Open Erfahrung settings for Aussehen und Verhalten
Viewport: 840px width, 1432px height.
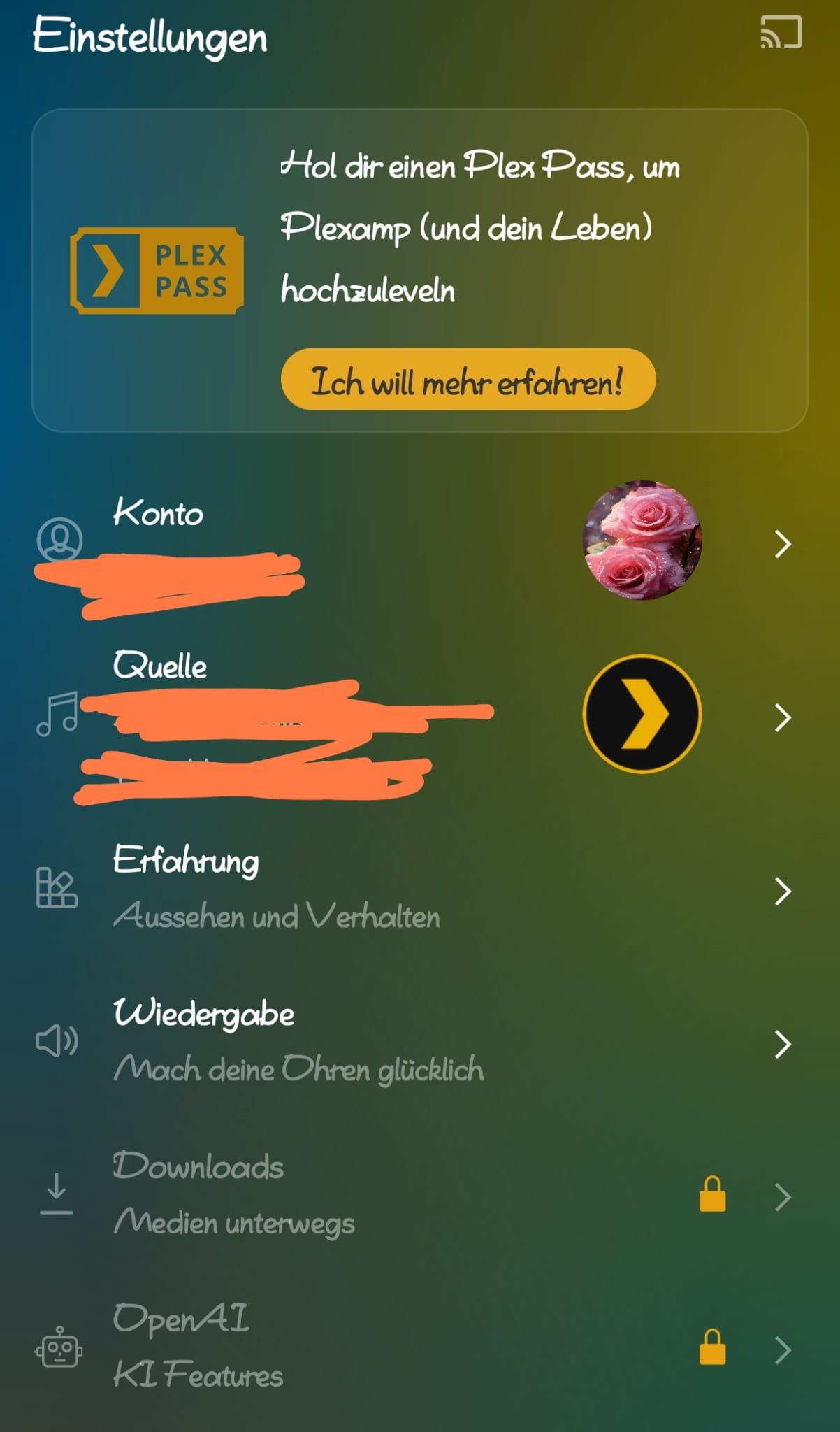tap(419, 889)
